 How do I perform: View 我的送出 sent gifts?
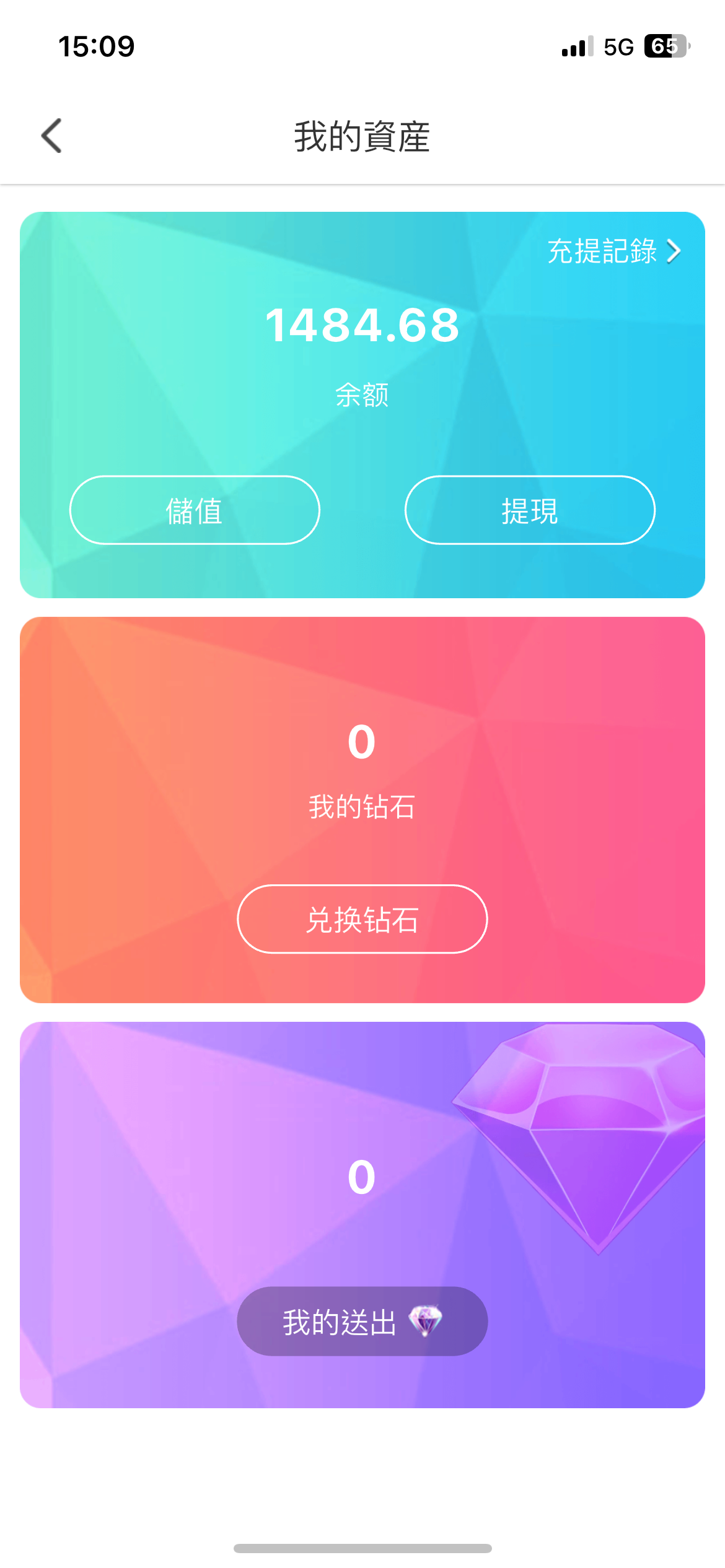point(362,1322)
